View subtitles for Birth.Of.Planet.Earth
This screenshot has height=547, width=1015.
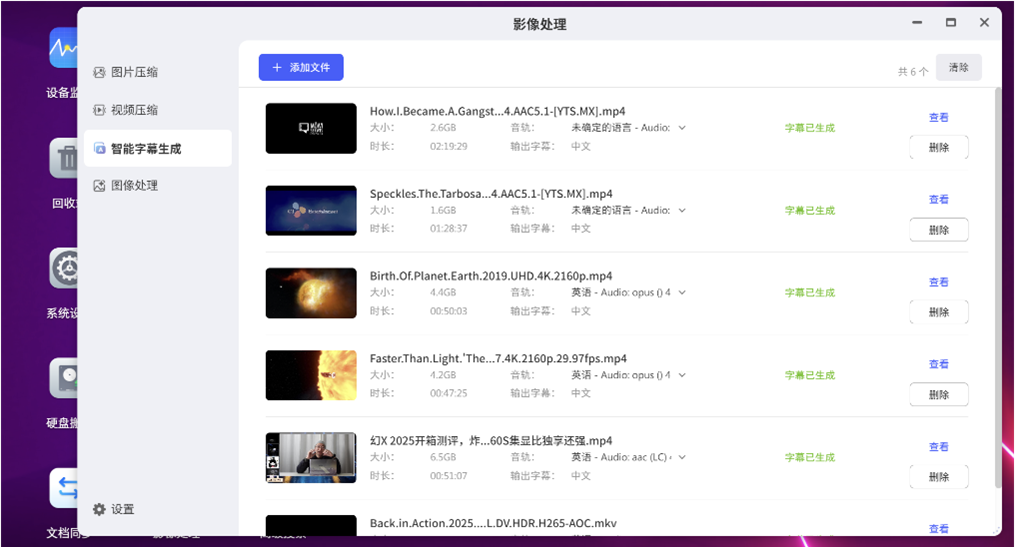point(938,282)
